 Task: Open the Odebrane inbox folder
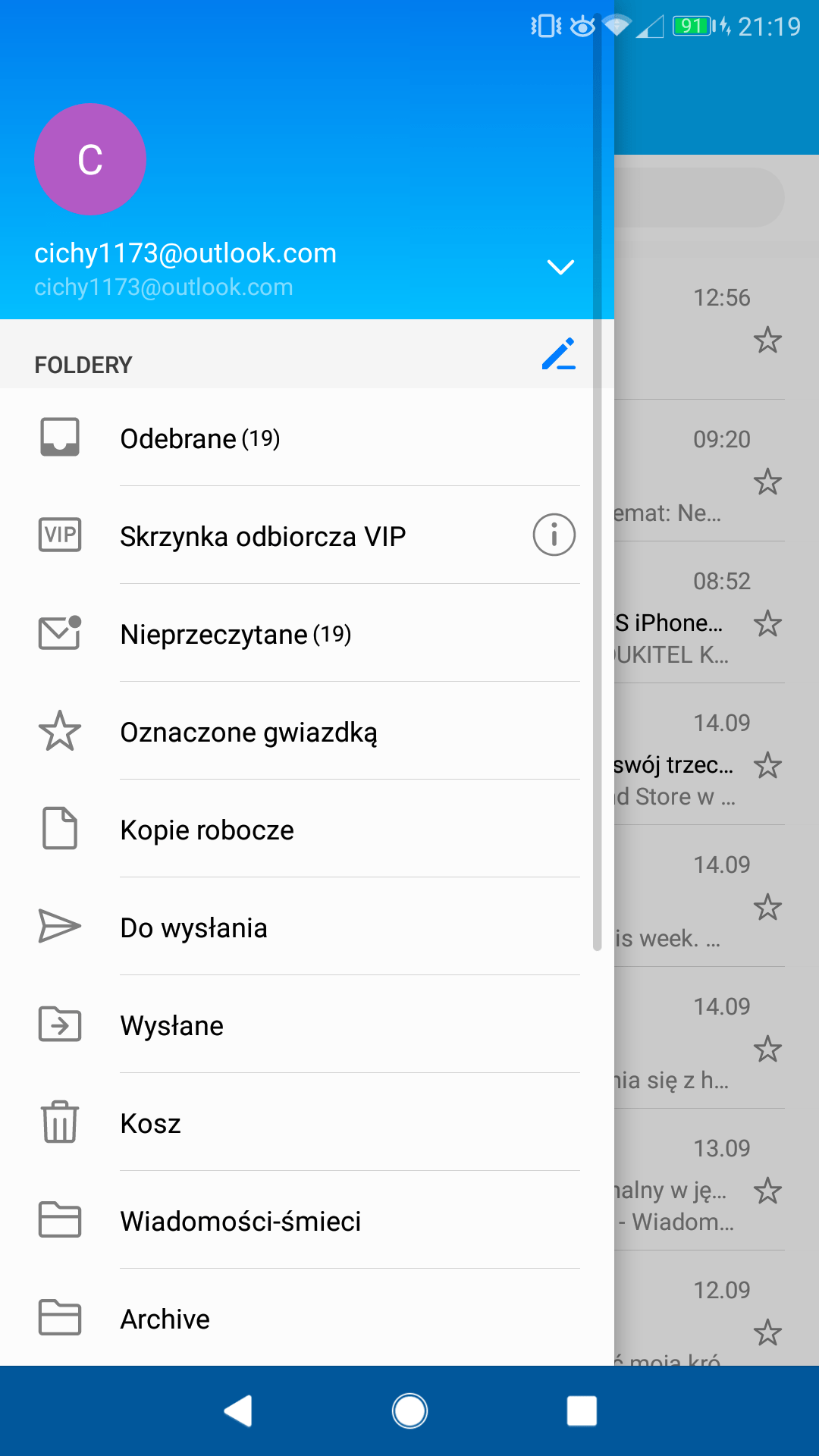307,438
